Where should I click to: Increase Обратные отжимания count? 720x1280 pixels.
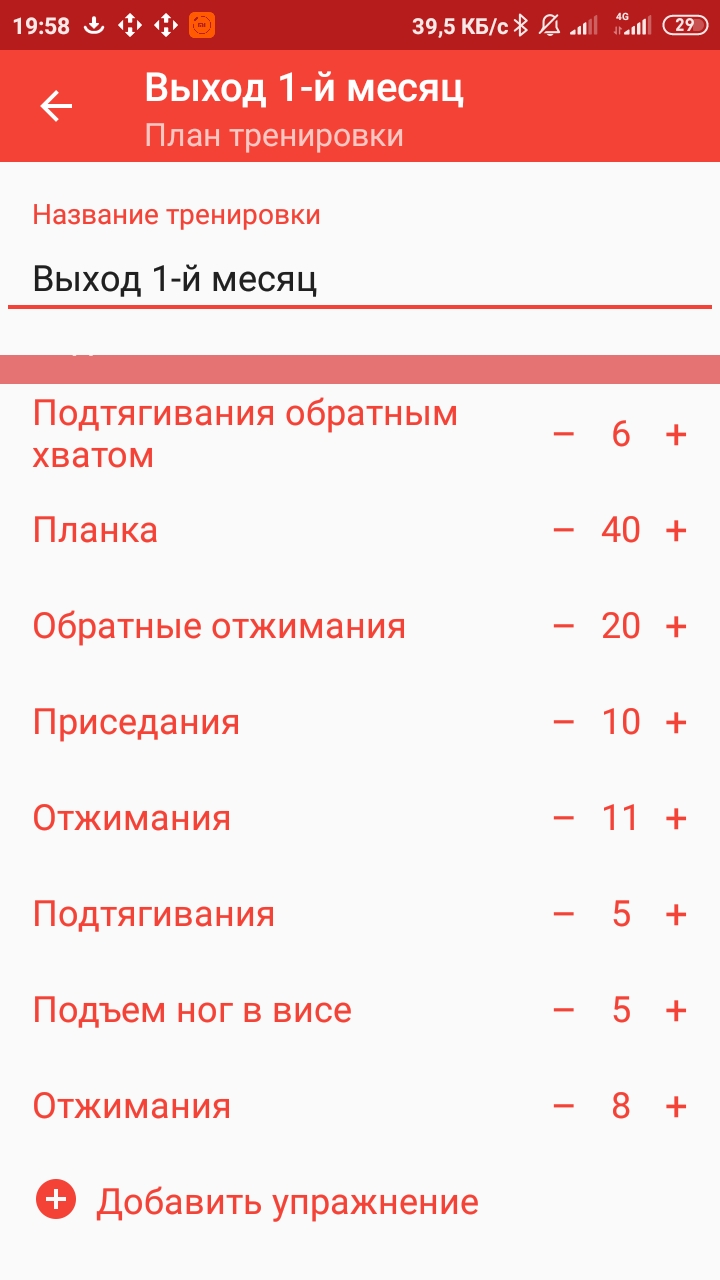point(677,626)
